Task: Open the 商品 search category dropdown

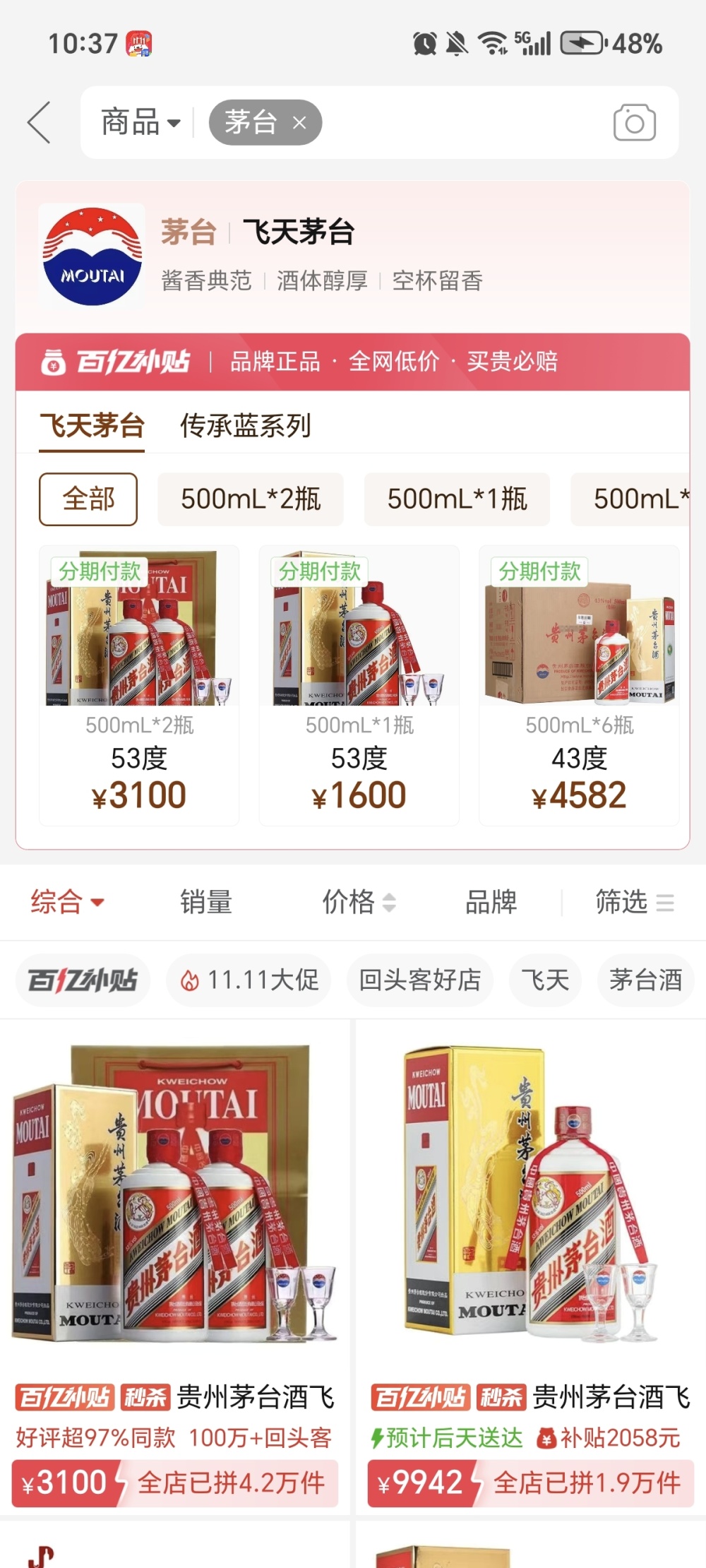Action: pyautogui.click(x=139, y=121)
